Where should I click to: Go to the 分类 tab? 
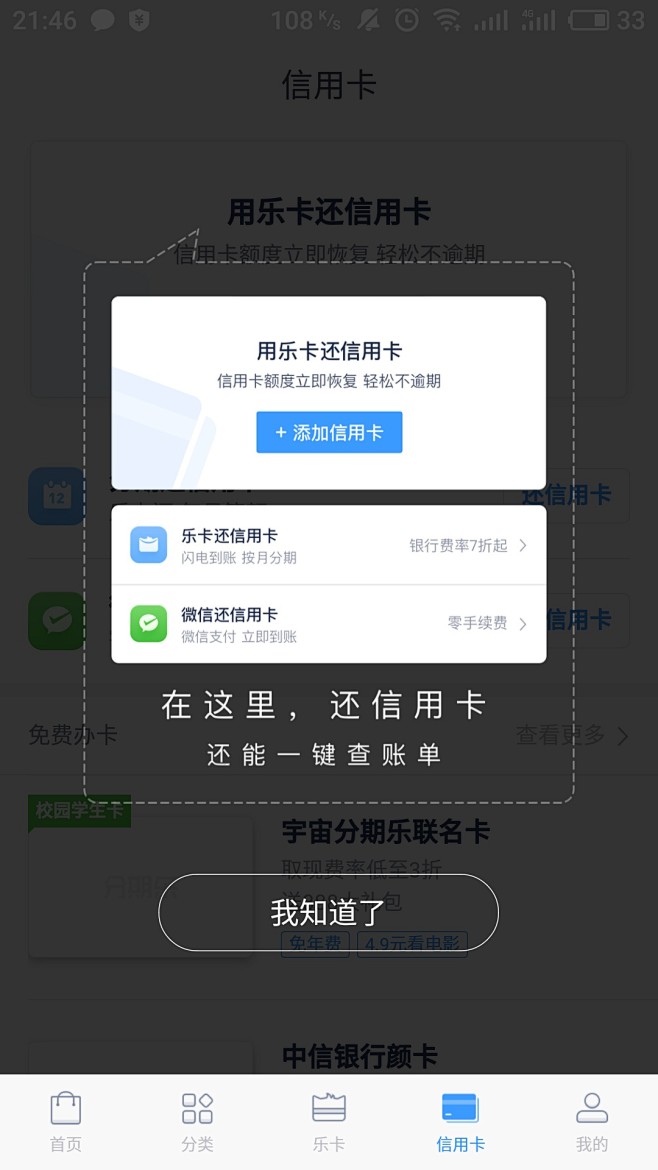197,1122
